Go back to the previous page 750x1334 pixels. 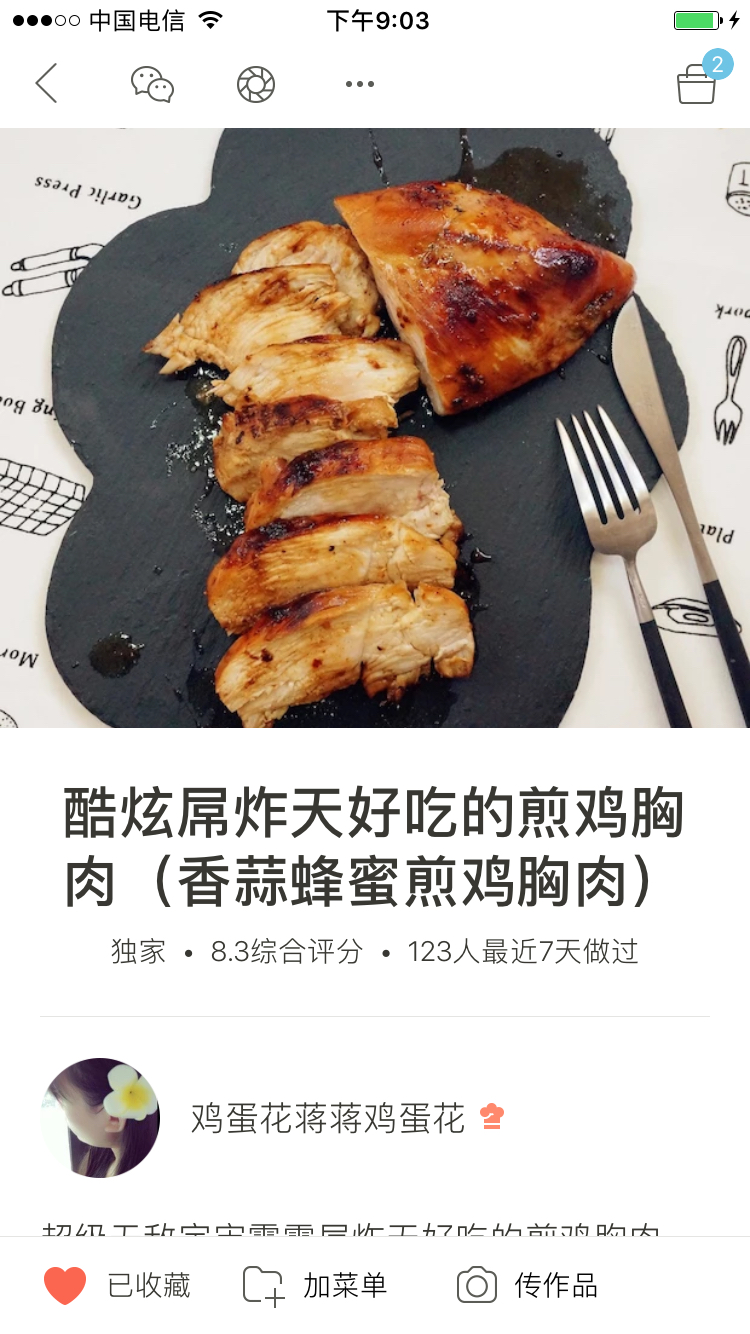(47, 84)
